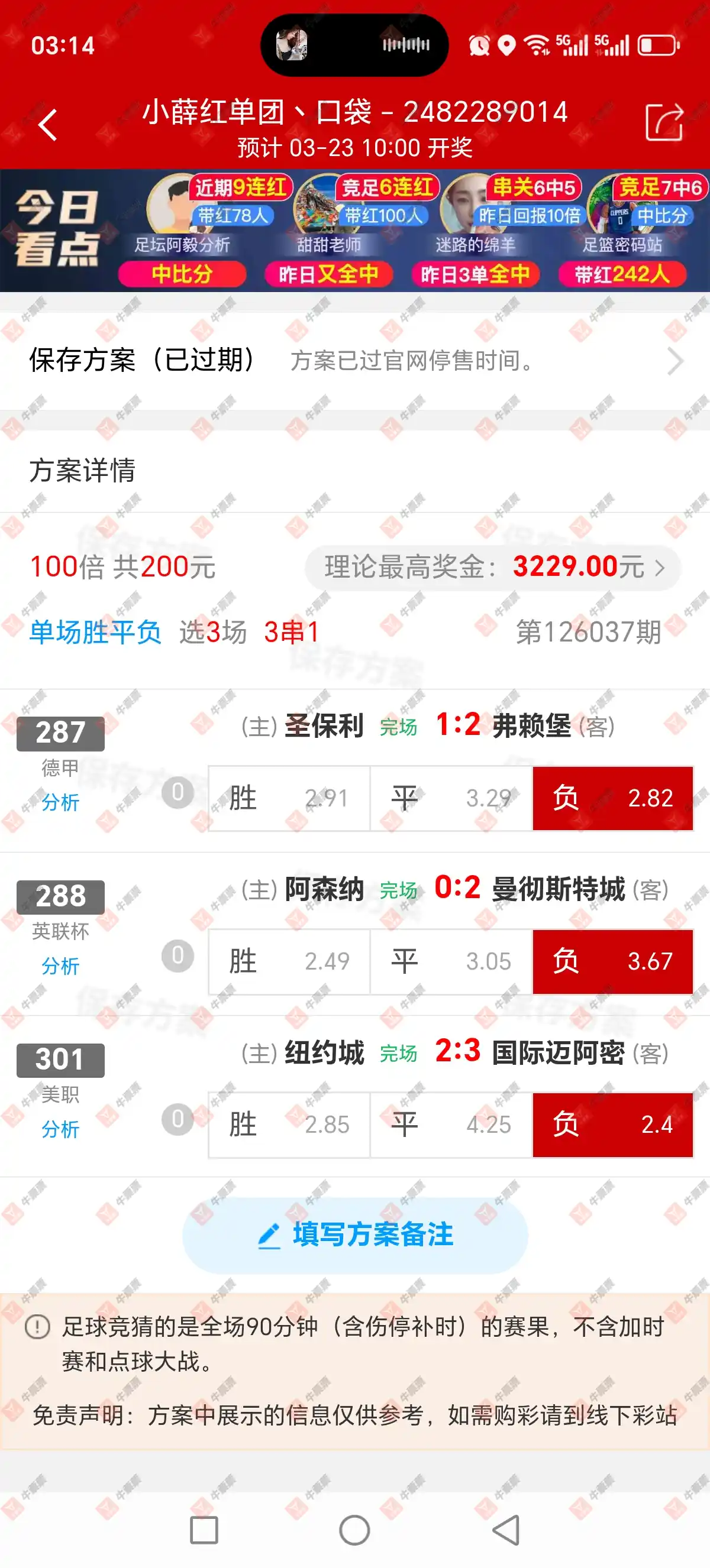Open 甜甜老师 expert card
The height and width of the screenshot is (1568, 710).
coord(328,231)
